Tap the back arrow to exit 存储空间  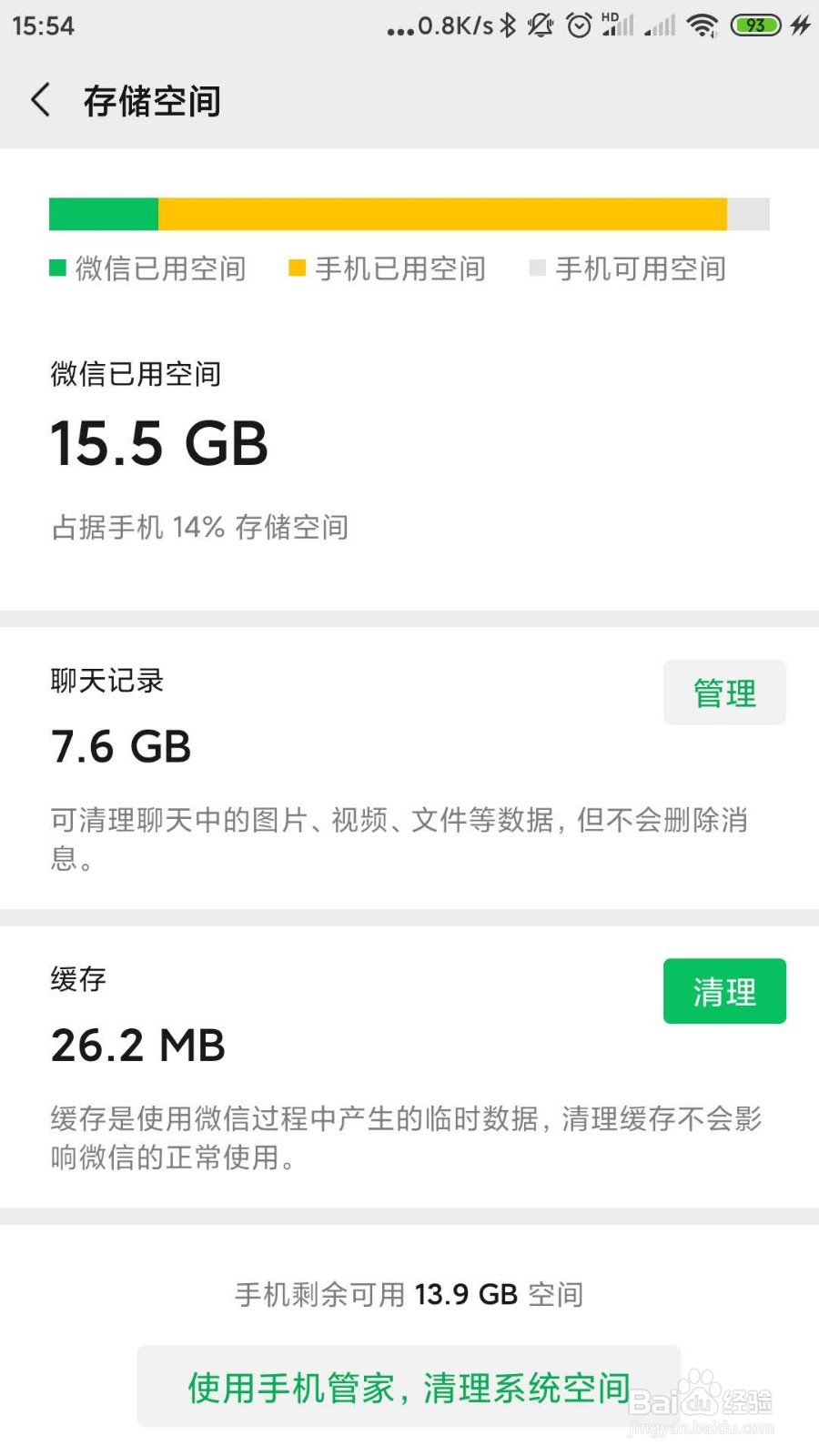(x=41, y=101)
